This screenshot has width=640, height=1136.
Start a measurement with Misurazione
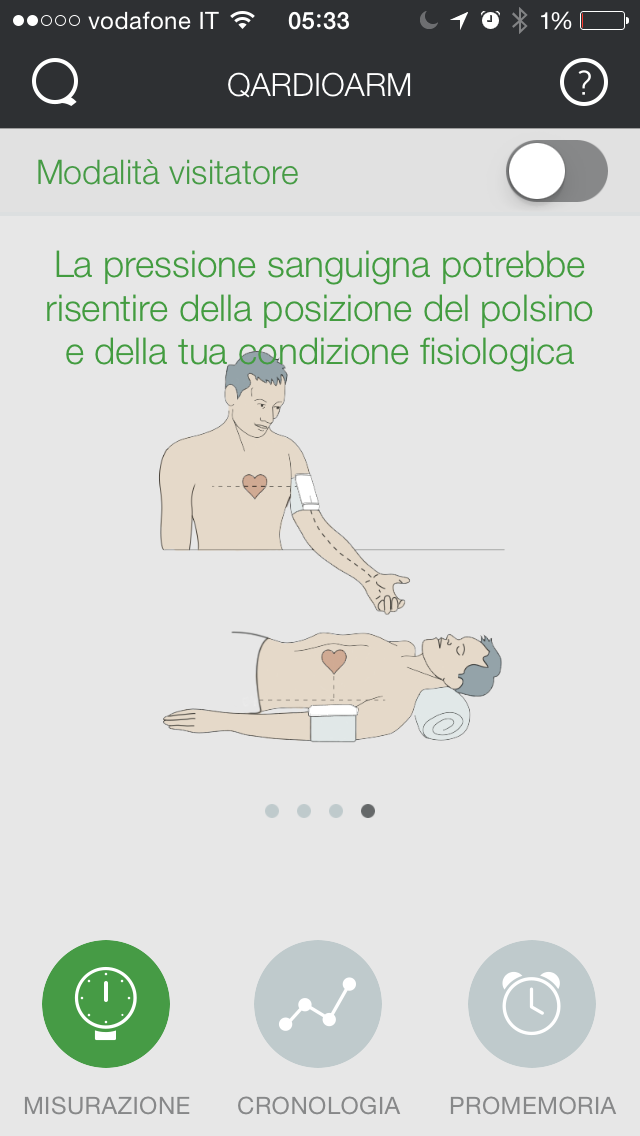click(106, 1004)
